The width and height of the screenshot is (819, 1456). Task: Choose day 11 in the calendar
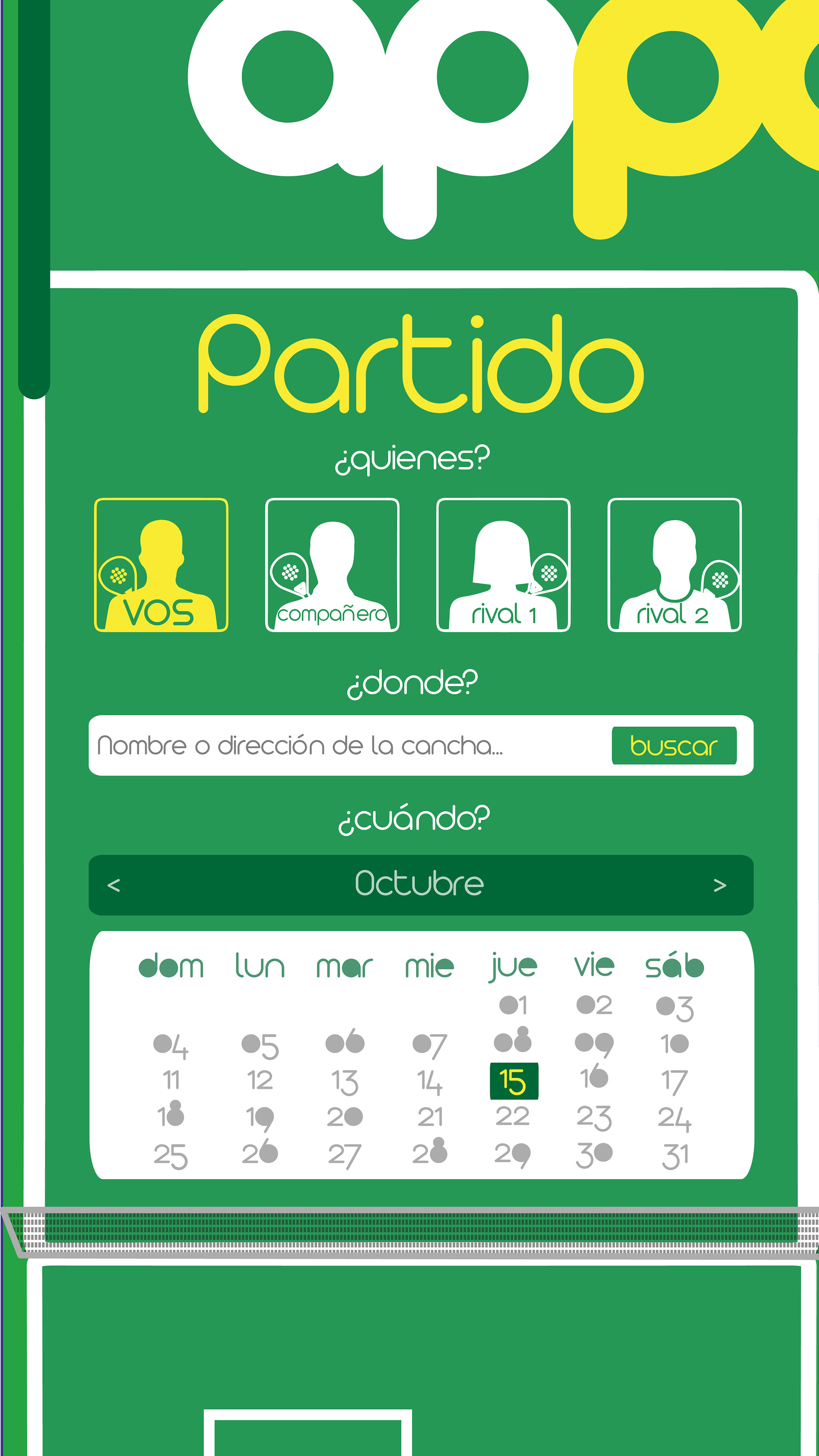click(x=171, y=1081)
